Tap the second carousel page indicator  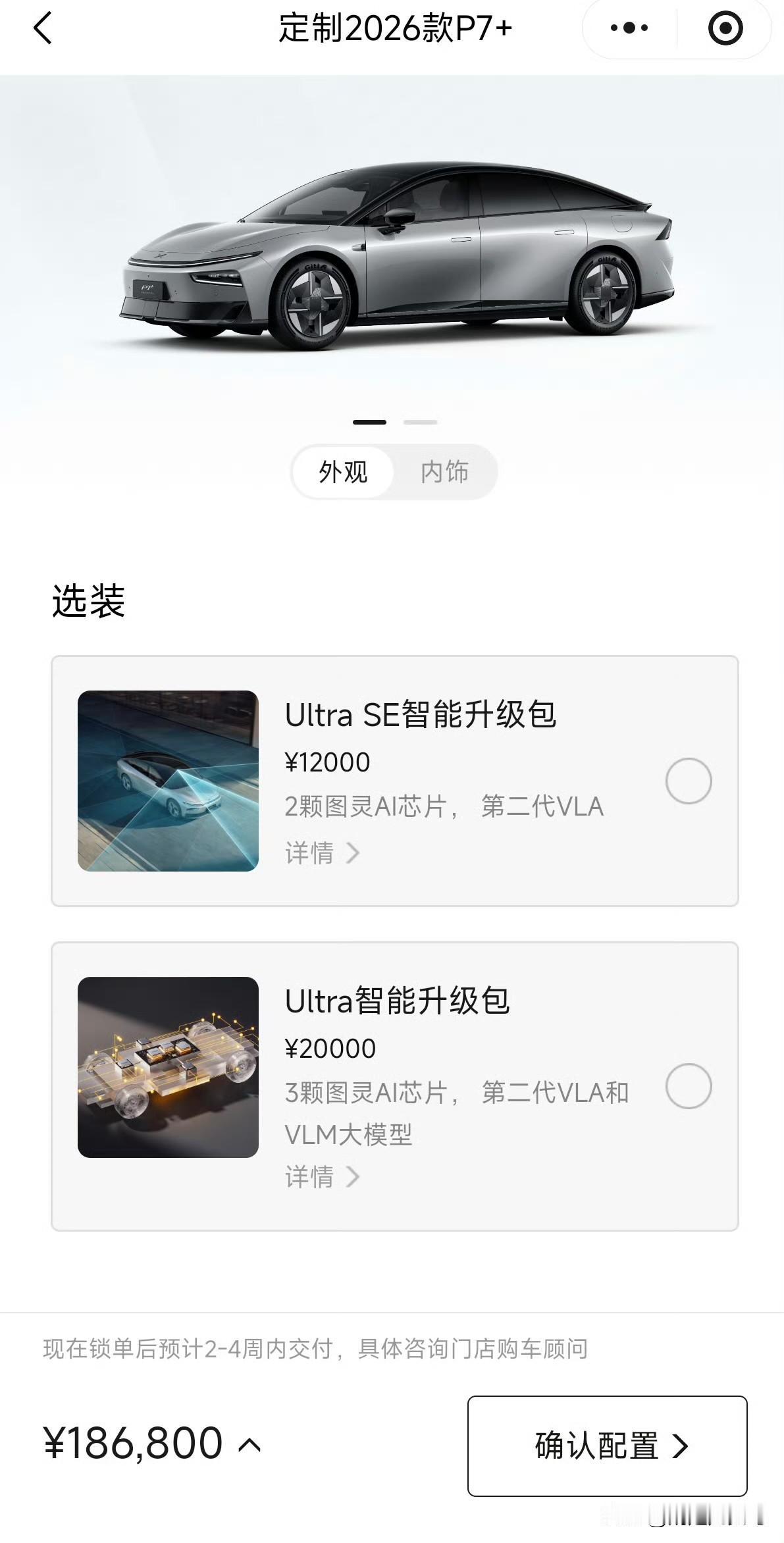coord(421,421)
